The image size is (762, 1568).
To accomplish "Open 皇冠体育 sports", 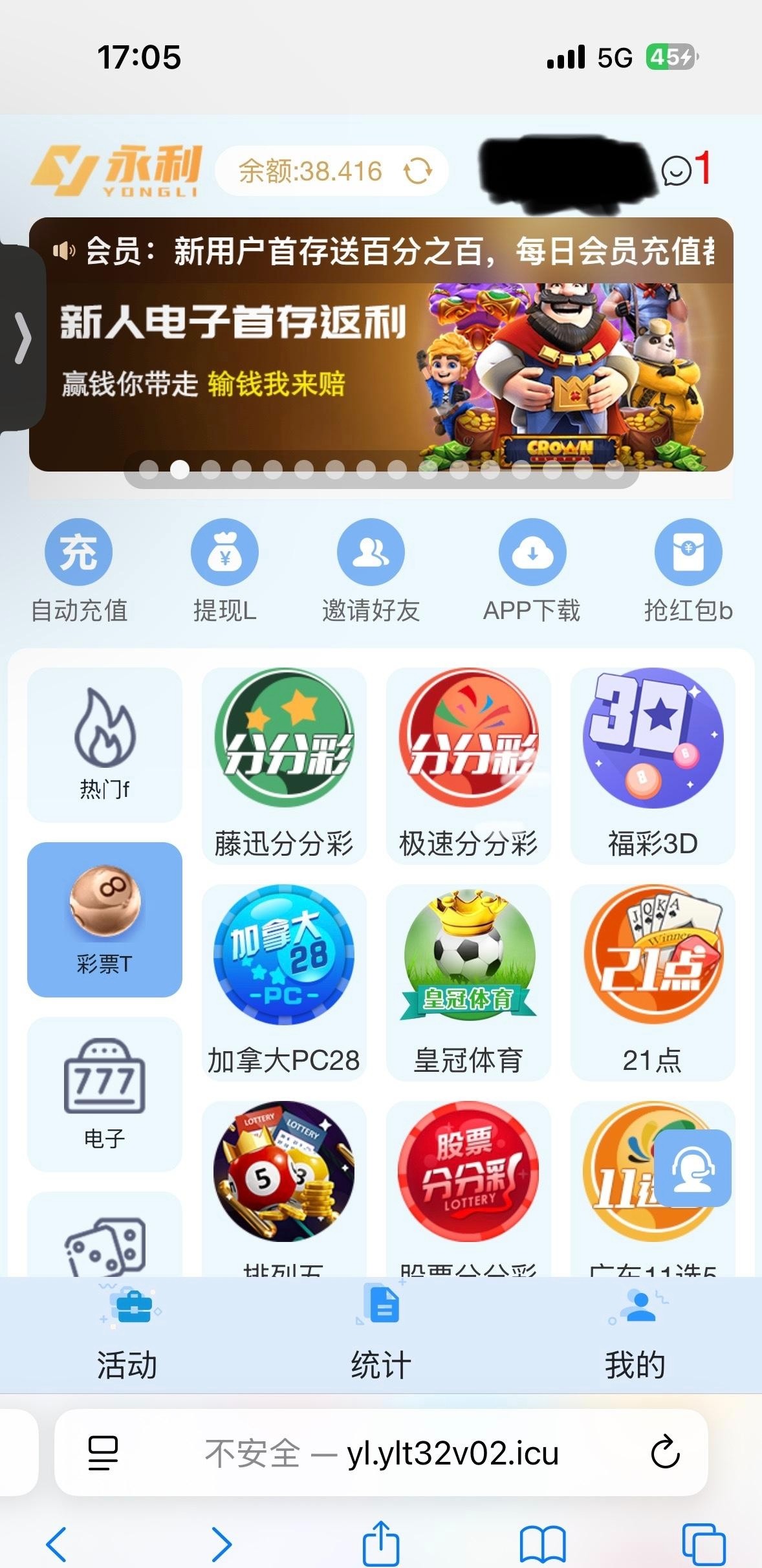I will (x=468, y=981).
